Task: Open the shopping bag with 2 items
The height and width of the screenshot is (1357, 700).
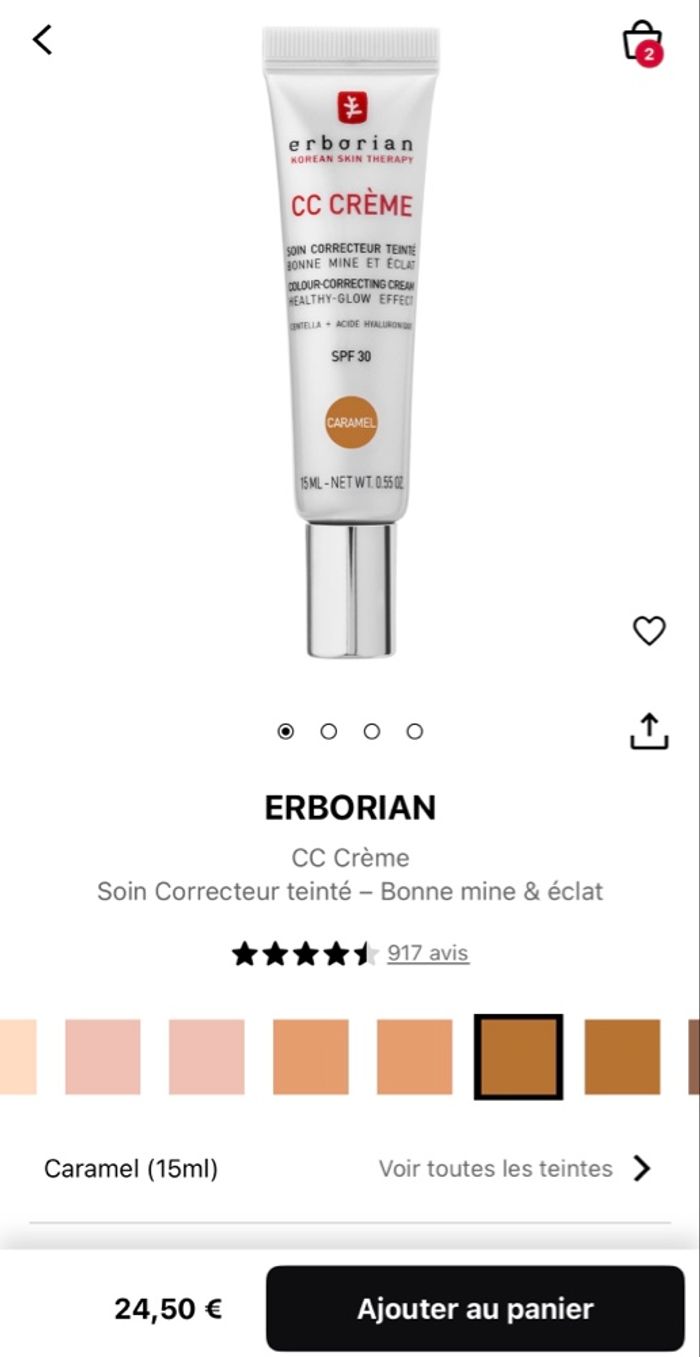Action: 641,42
